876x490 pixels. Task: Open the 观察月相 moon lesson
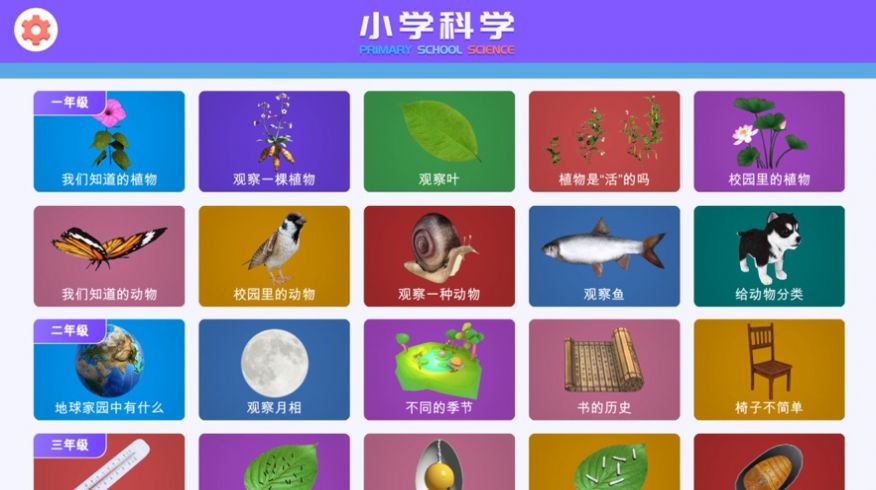tap(274, 370)
